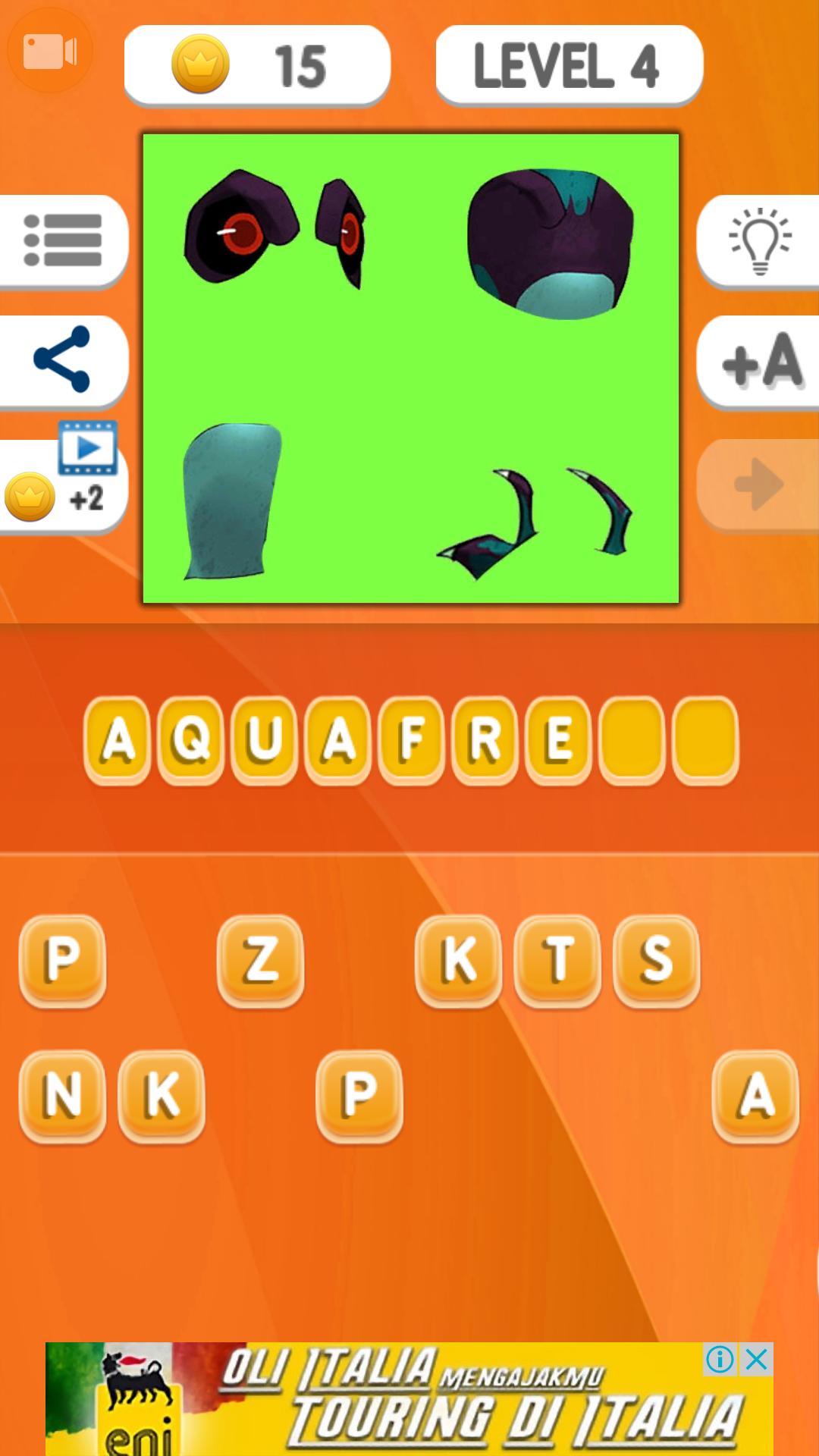Choose the letter A from the letter bank
Image resolution: width=819 pixels, height=1456 pixels.
click(755, 1095)
